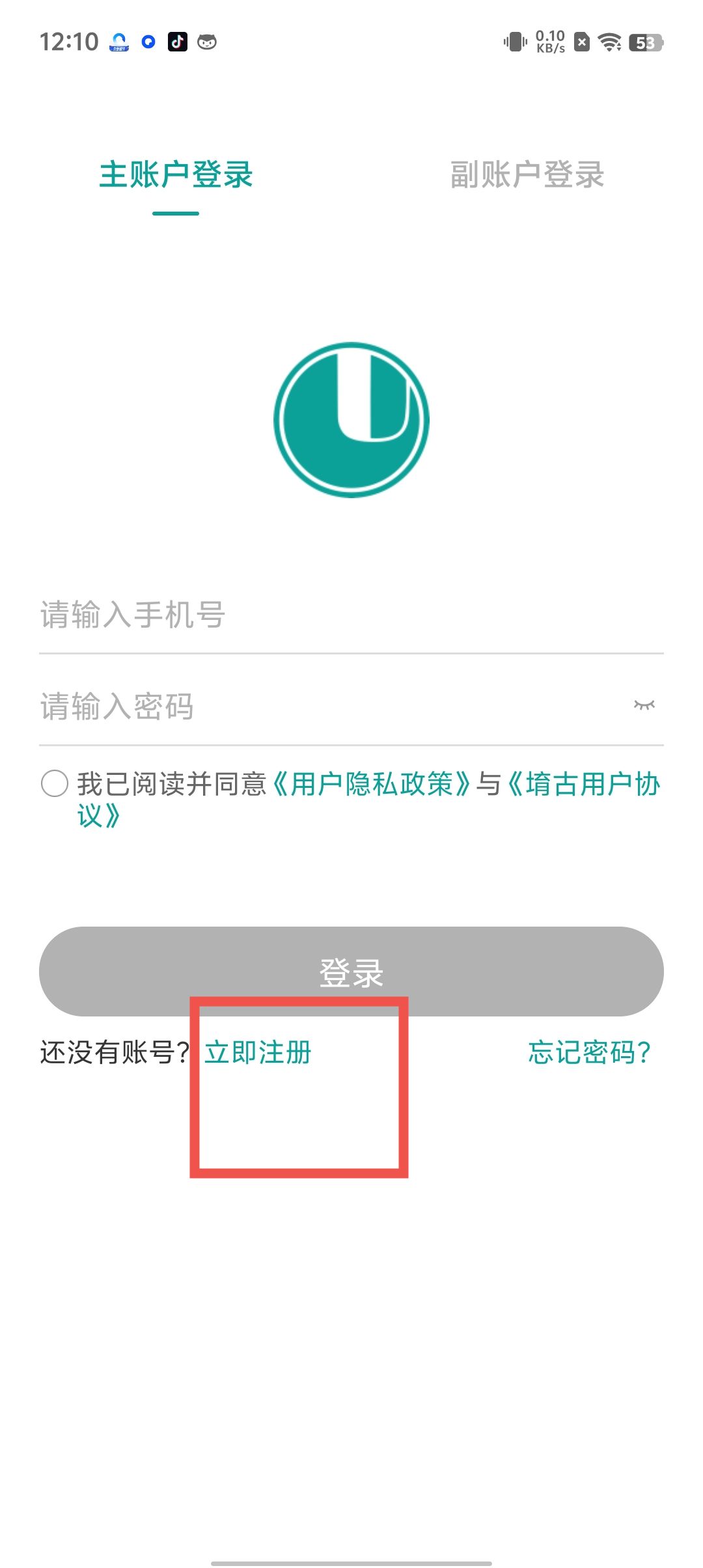Open the 《用户隐私政策》 link

click(x=371, y=784)
